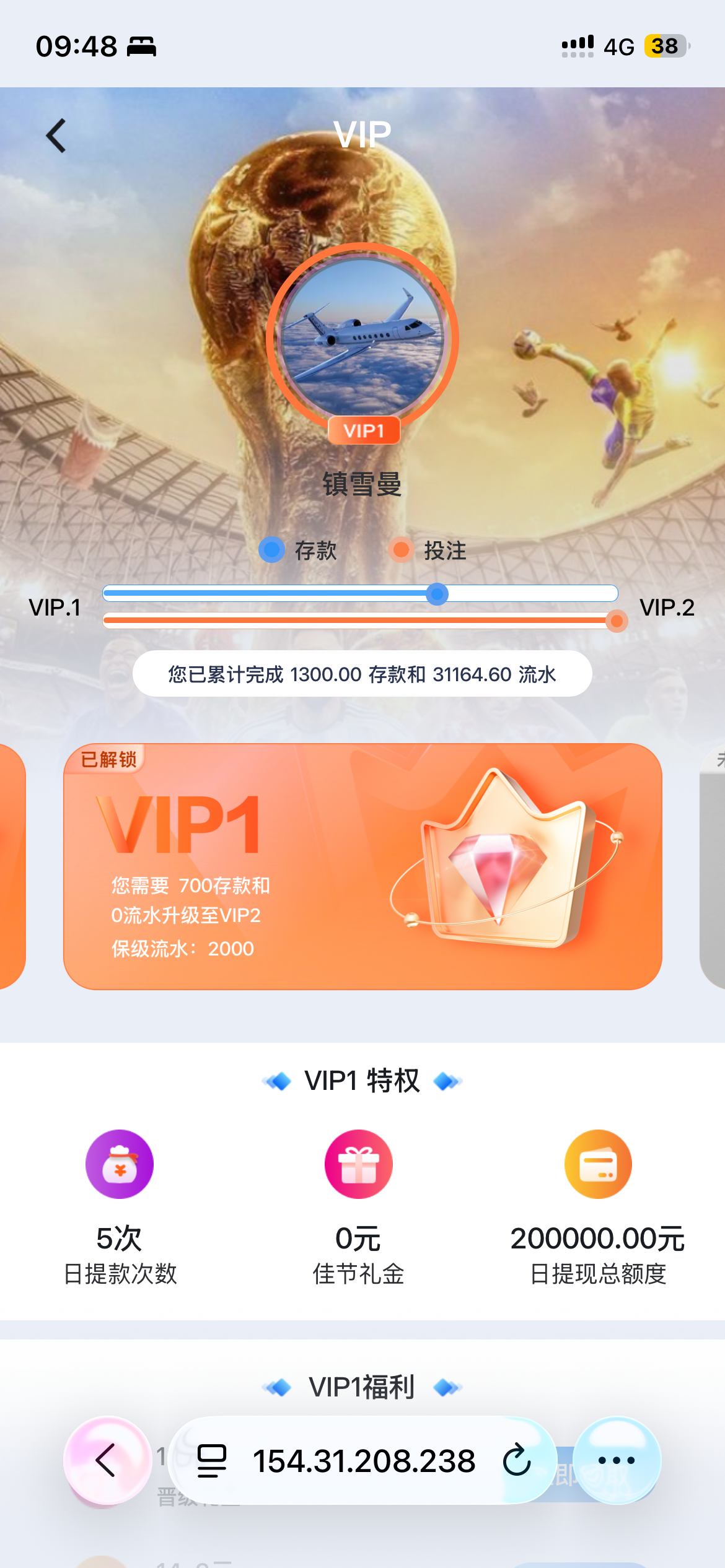Open the browser three-dots menu
The height and width of the screenshot is (1568, 725).
click(617, 1460)
